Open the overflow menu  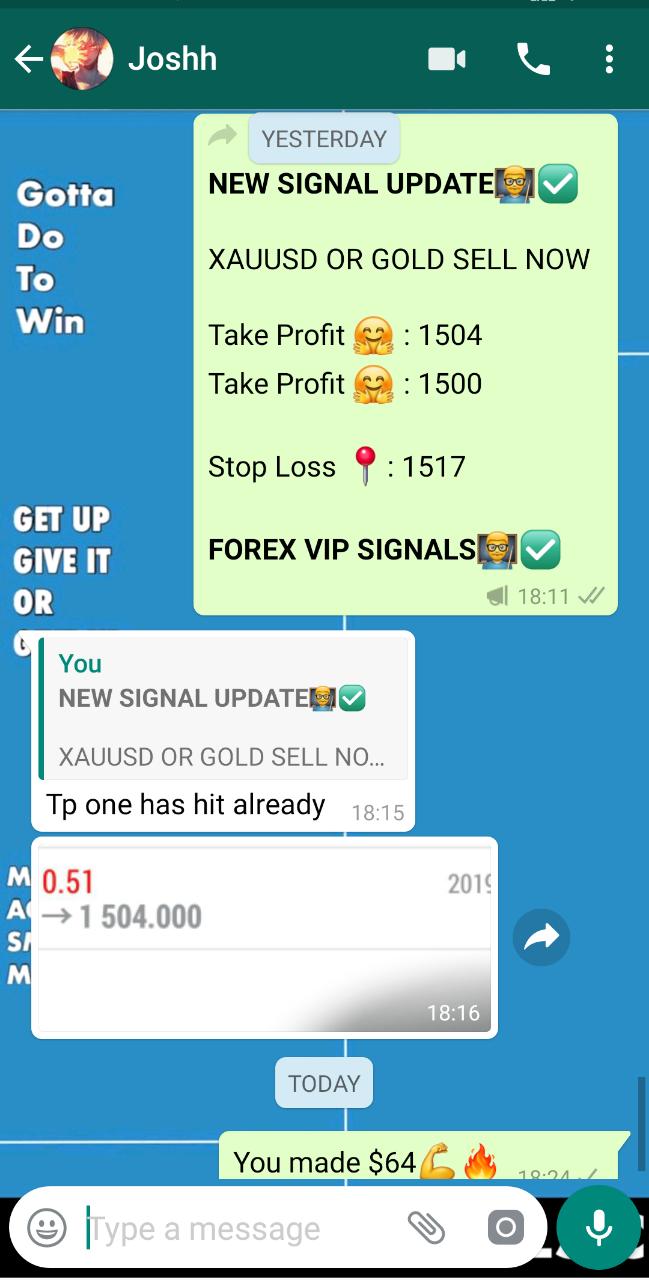click(x=609, y=60)
